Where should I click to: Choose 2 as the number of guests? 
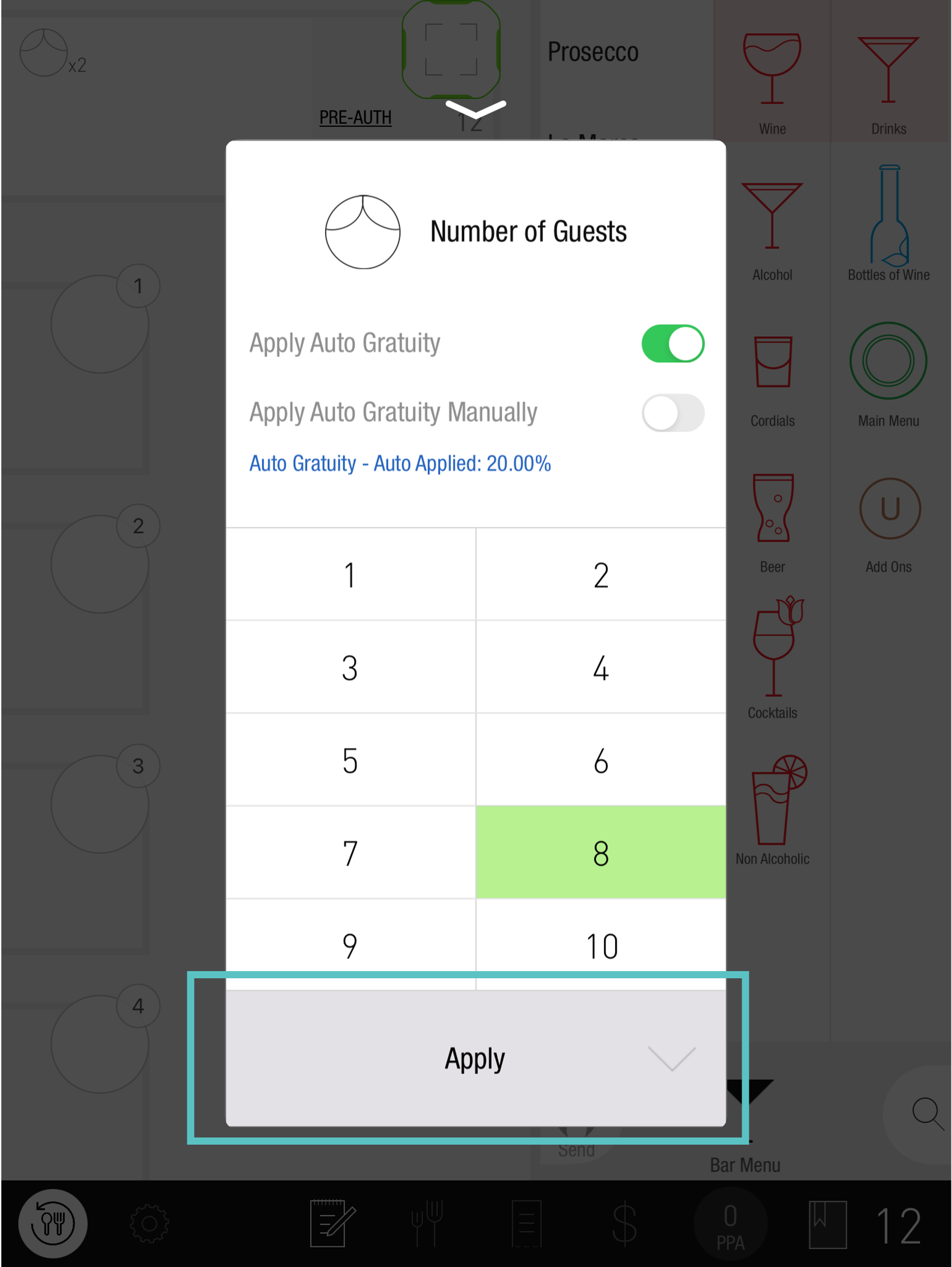[x=600, y=574]
